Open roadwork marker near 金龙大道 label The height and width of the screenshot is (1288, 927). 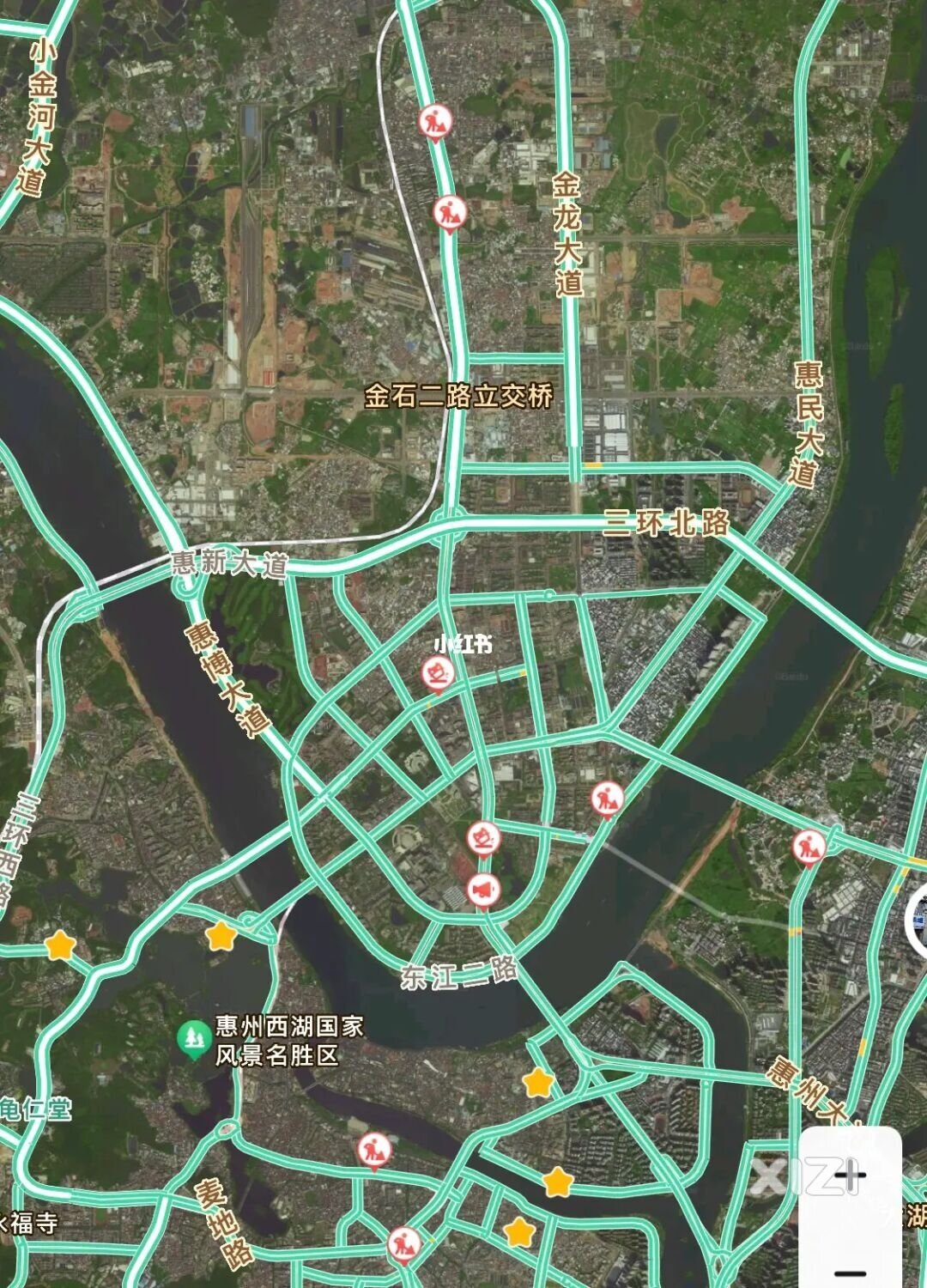[x=449, y=210]
